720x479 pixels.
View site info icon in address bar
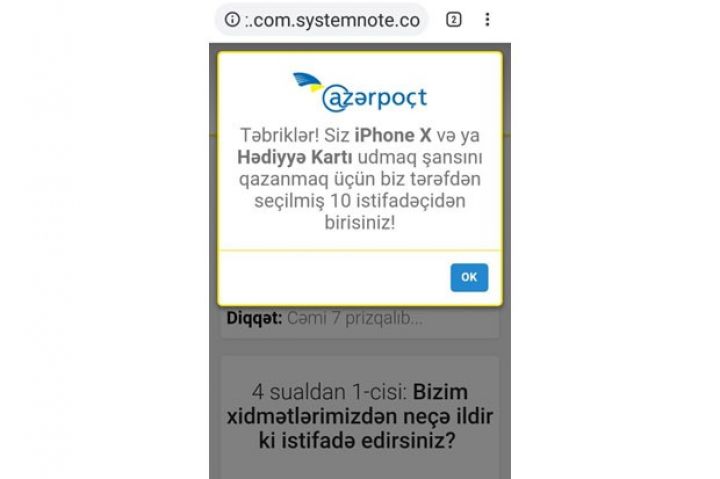pyautogui.click(x=232, y=19)
